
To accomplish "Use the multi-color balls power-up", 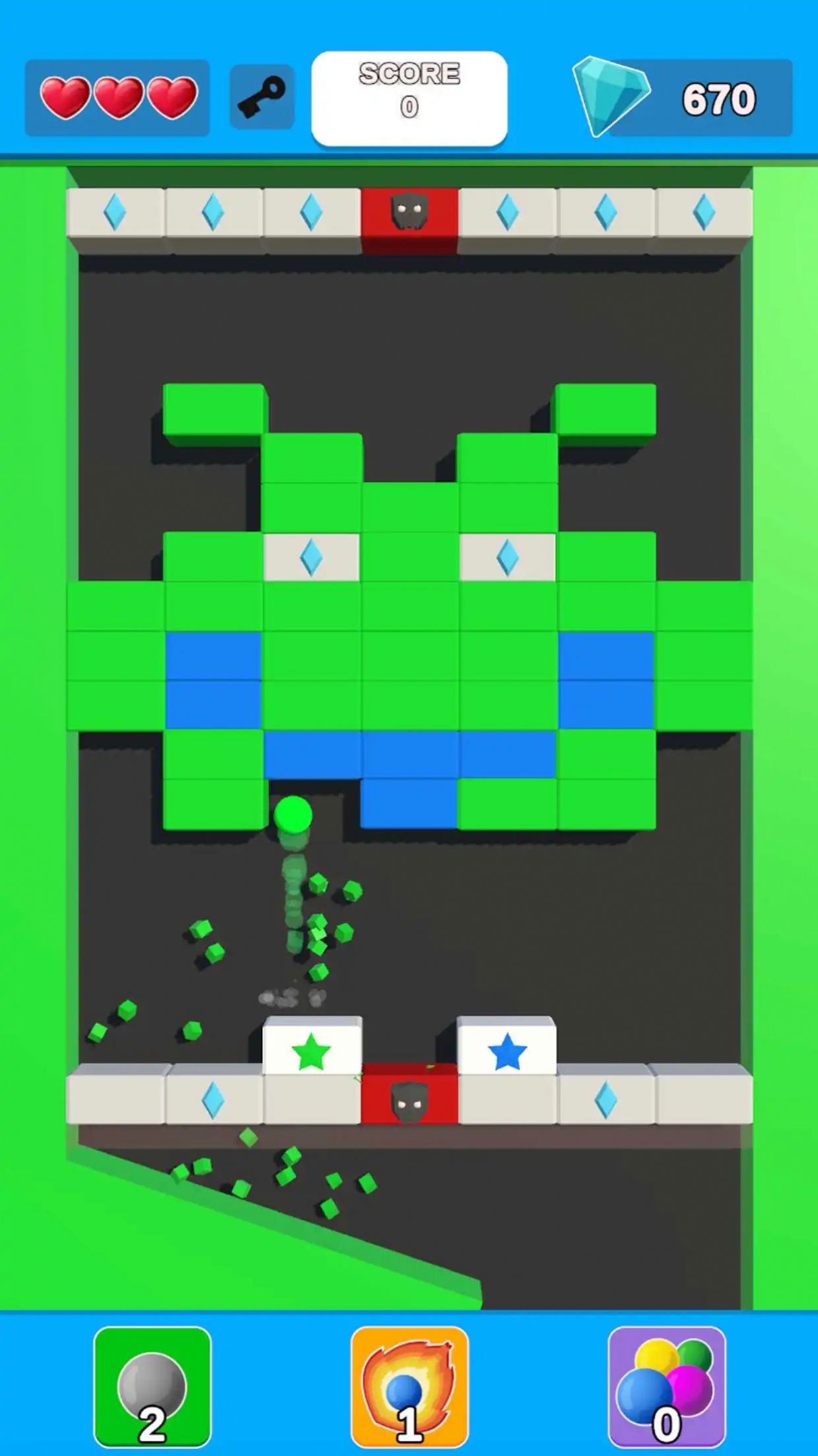I will [x=666, y=1387].
